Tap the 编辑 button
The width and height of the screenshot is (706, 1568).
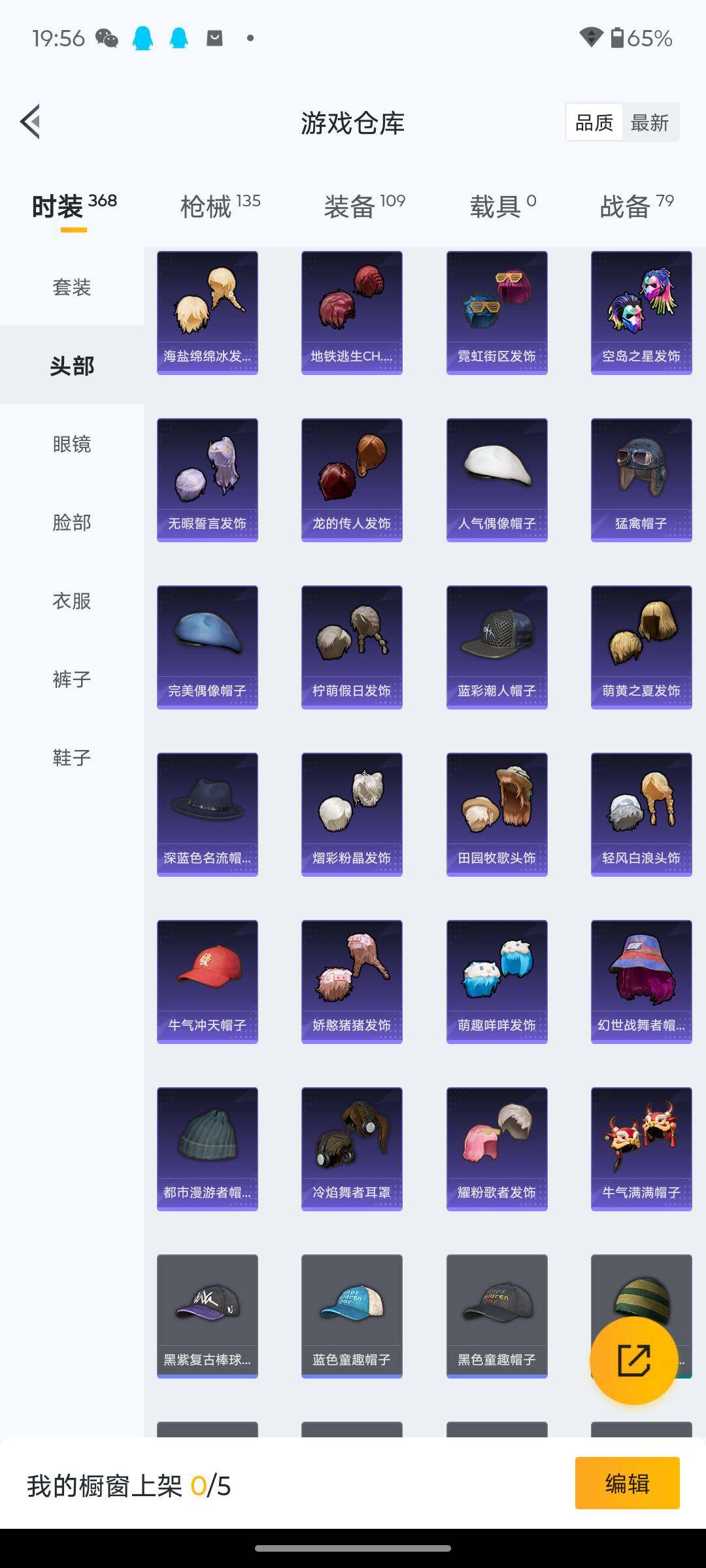click(627, 1483)
